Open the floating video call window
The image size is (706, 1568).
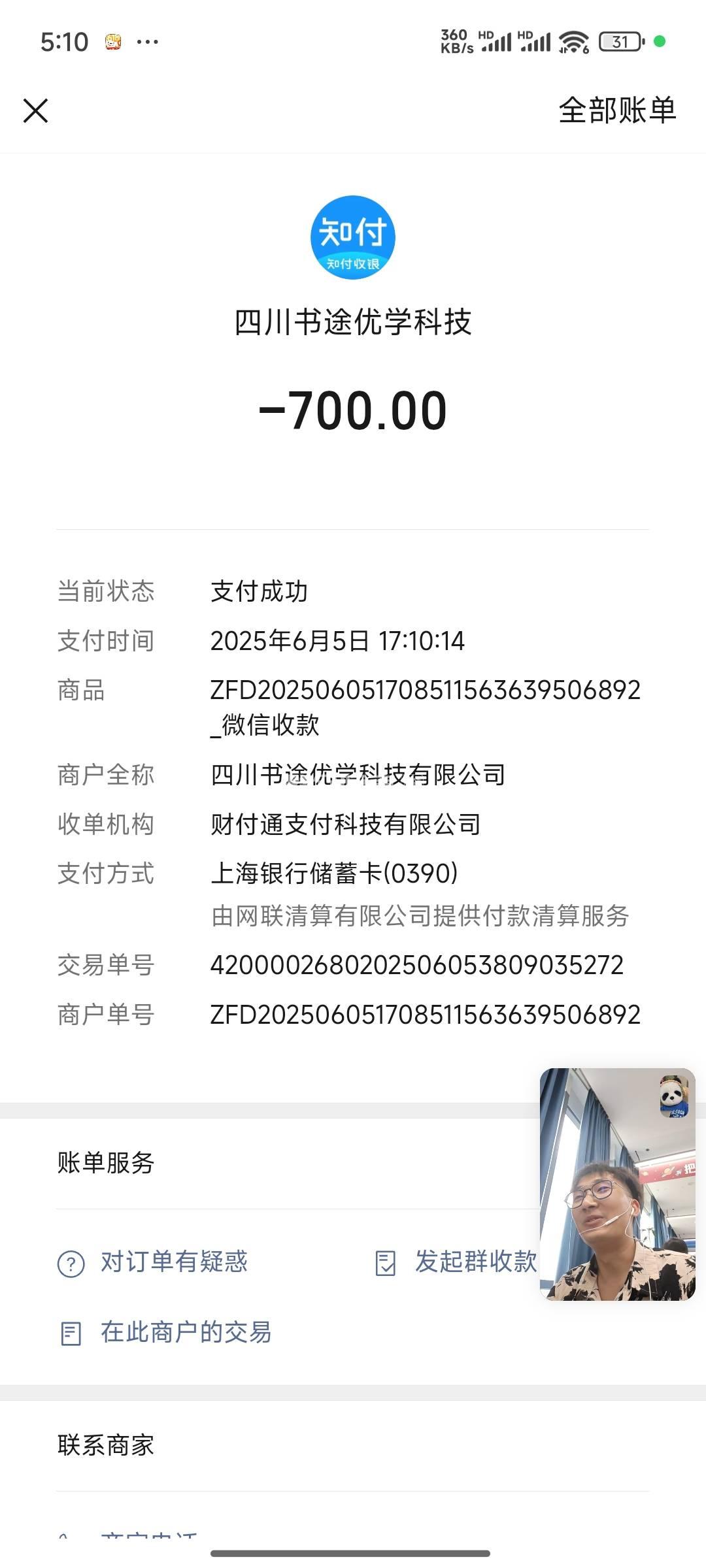(617, 1184)
